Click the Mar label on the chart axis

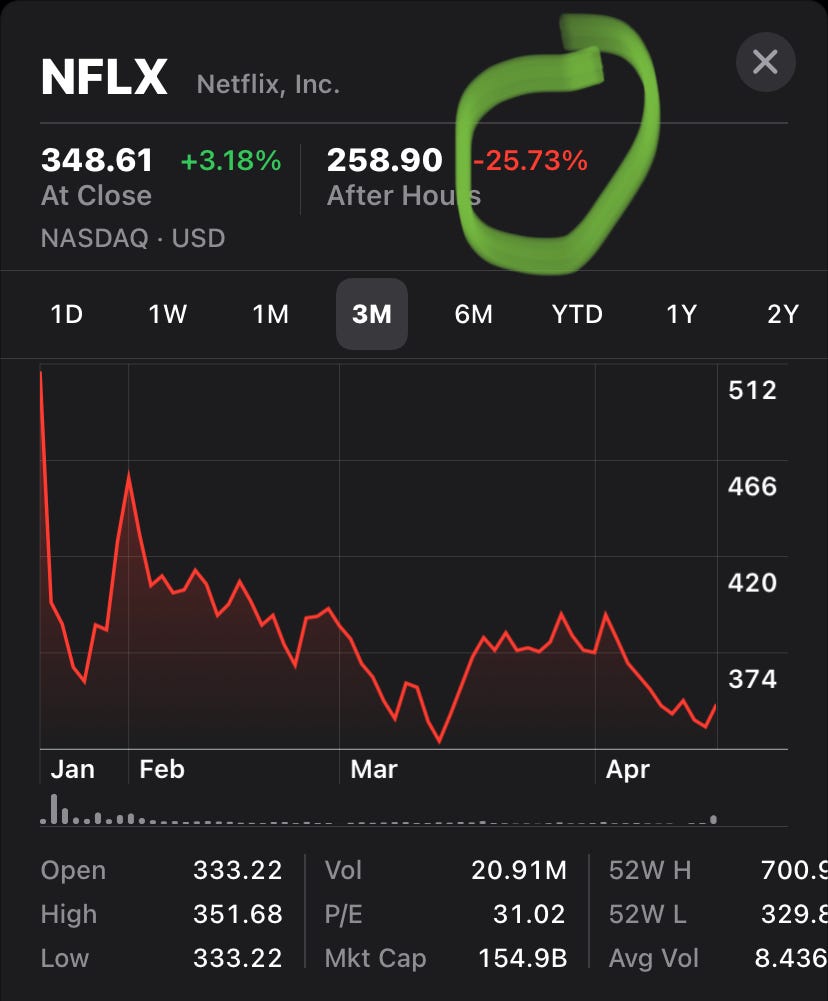click(x=372, y=770)
